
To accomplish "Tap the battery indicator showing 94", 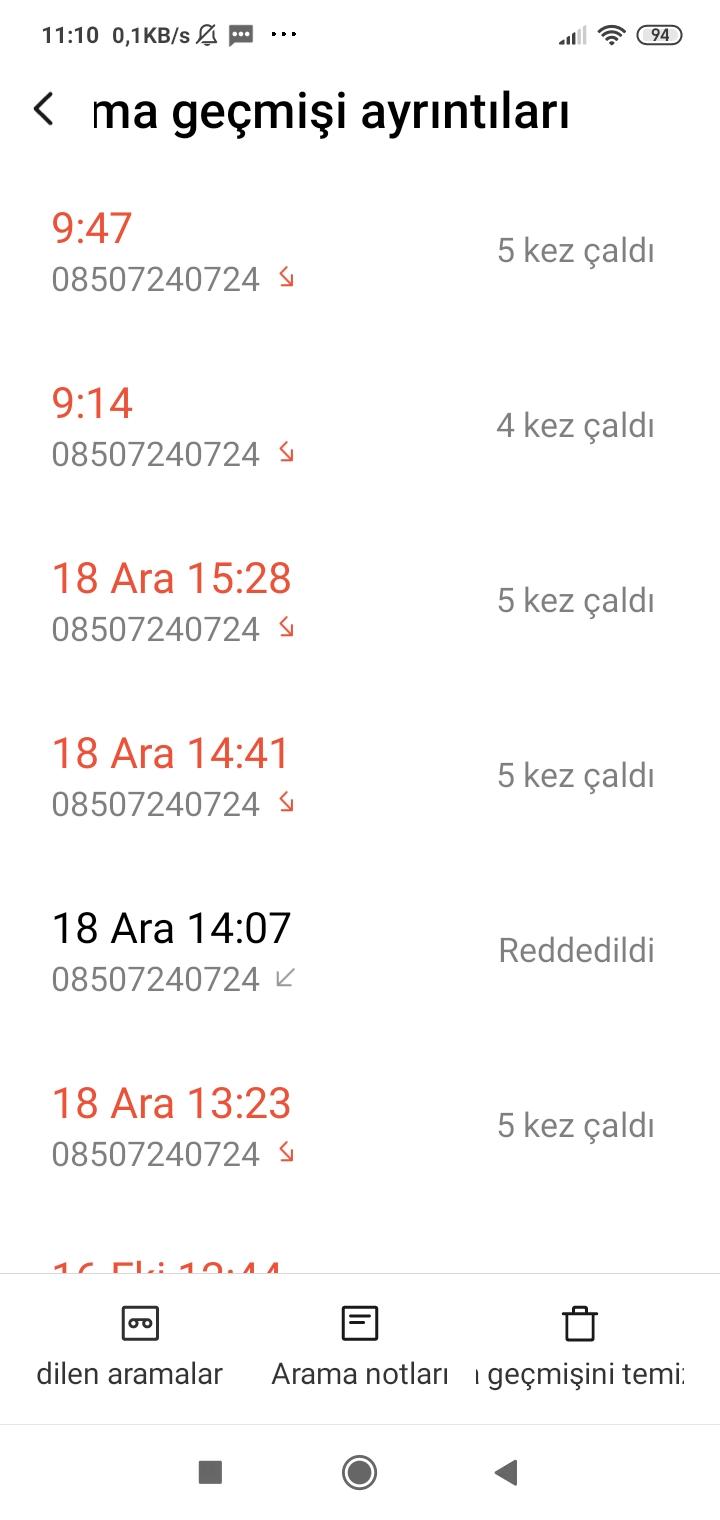I will 660,33.
